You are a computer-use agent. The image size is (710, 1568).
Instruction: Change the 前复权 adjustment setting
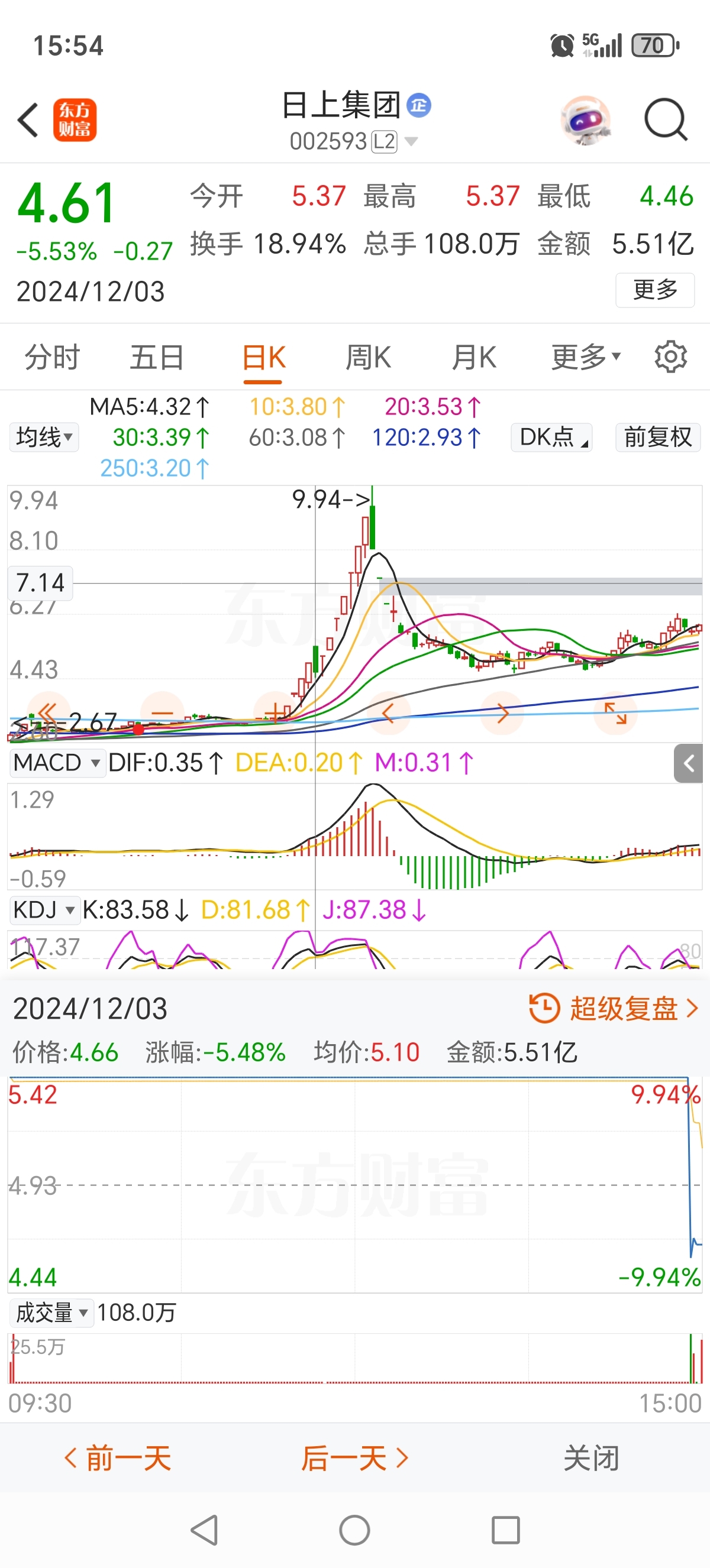(657, 437)
